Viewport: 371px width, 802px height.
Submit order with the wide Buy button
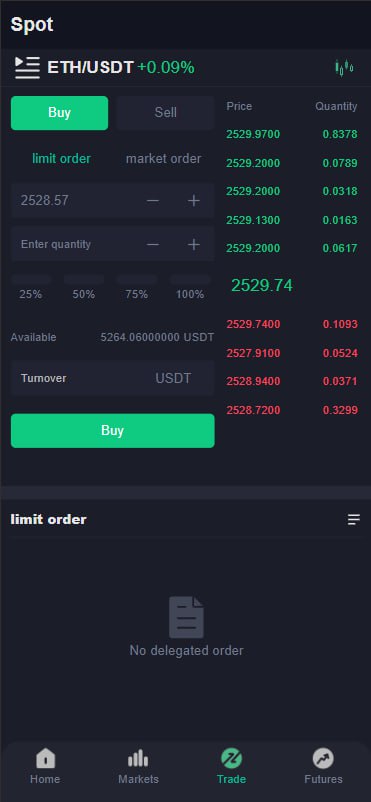pyautogui.click(x=113, y=431)
